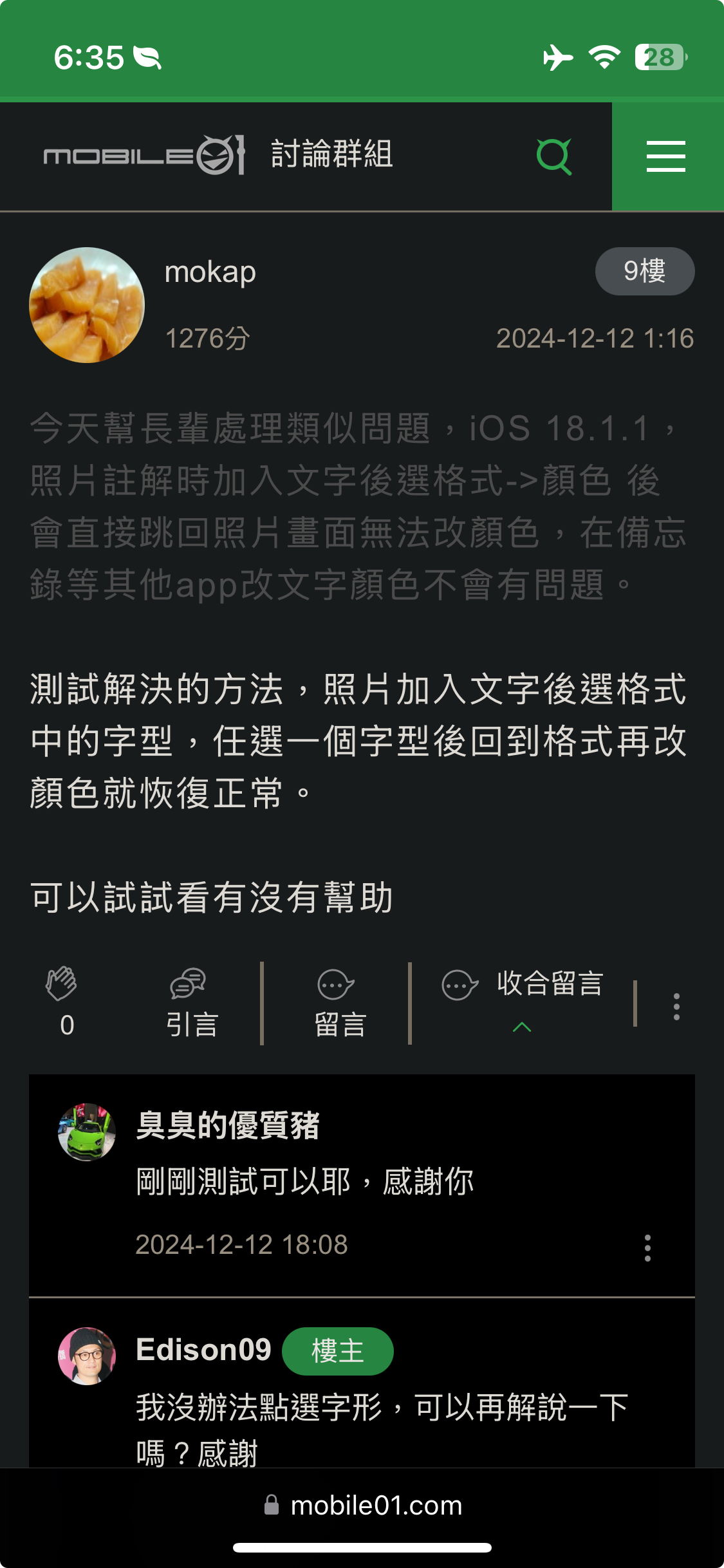Open post overflow menu beside 收合留言
Screen dimensions: 724x1568
point(676,1006)
